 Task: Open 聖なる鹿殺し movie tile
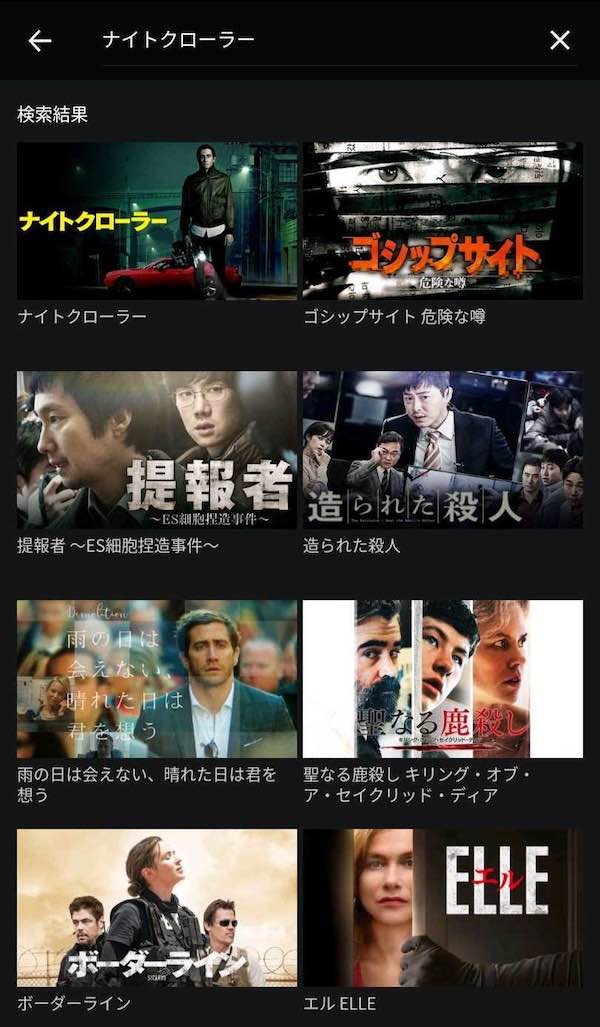(442, 678)
